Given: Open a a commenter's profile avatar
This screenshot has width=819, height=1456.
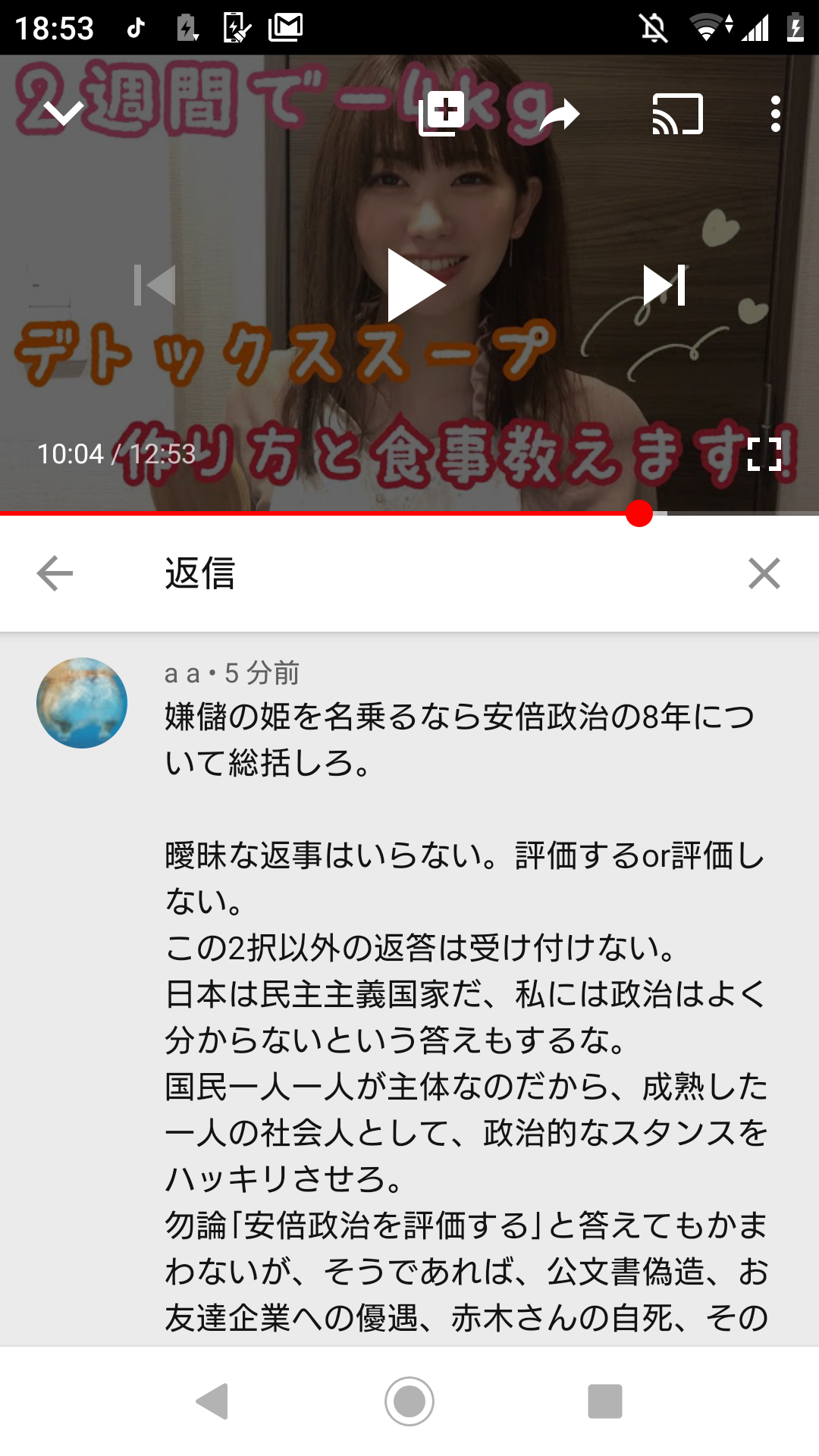Looking at the screenshot, I should 82,703.
